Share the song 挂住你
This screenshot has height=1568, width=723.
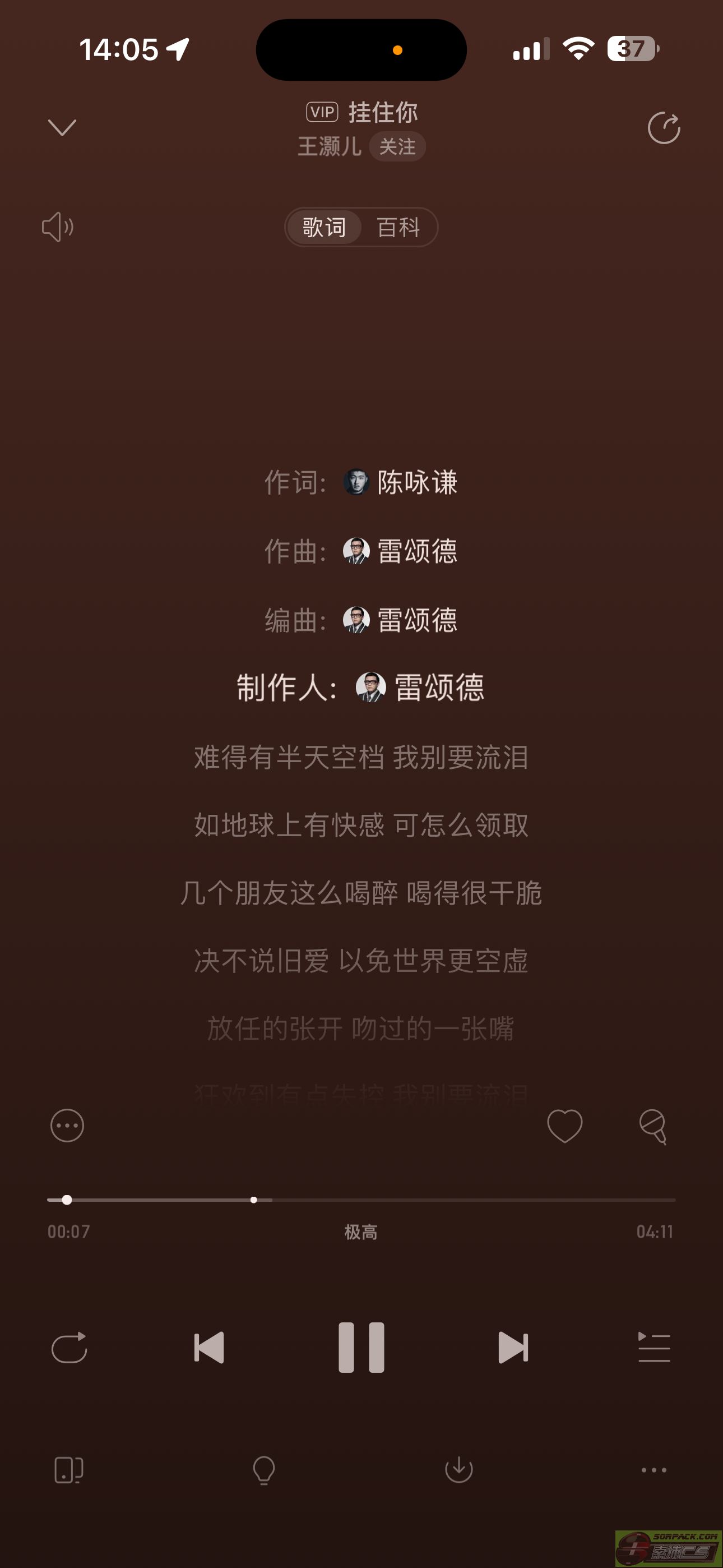(664, 128)
